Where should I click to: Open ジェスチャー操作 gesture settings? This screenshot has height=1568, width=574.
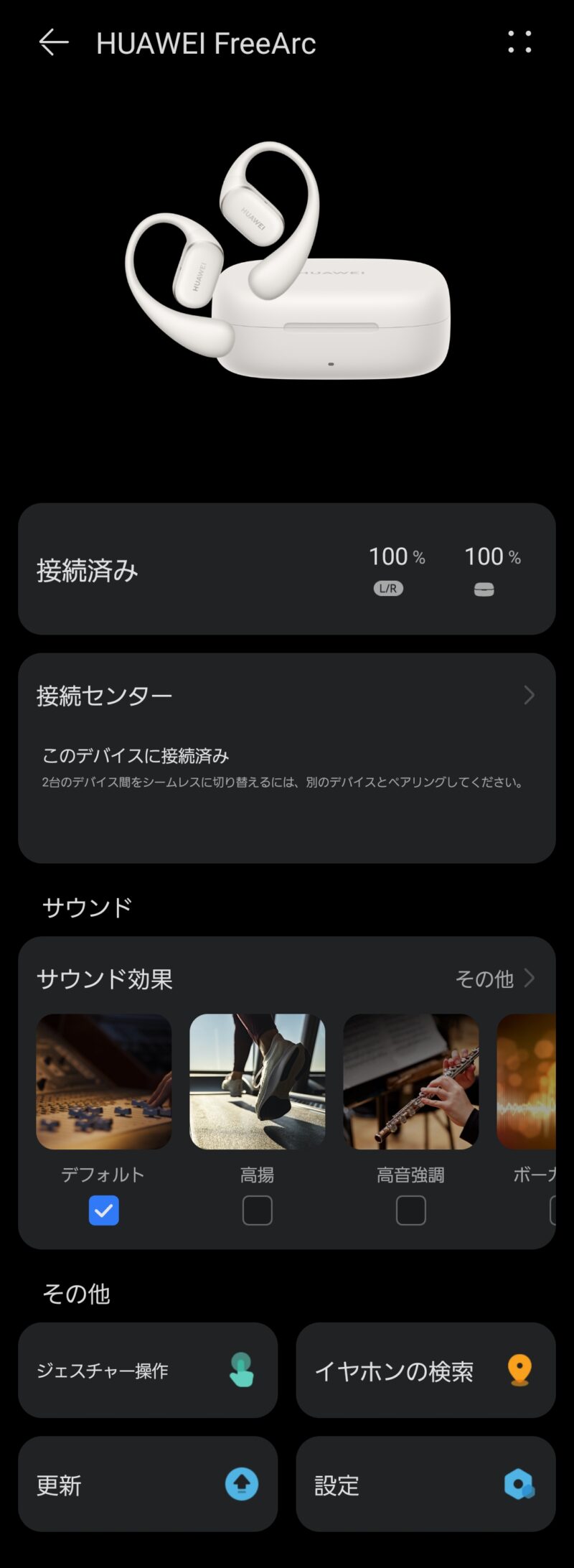point(148,1370)
